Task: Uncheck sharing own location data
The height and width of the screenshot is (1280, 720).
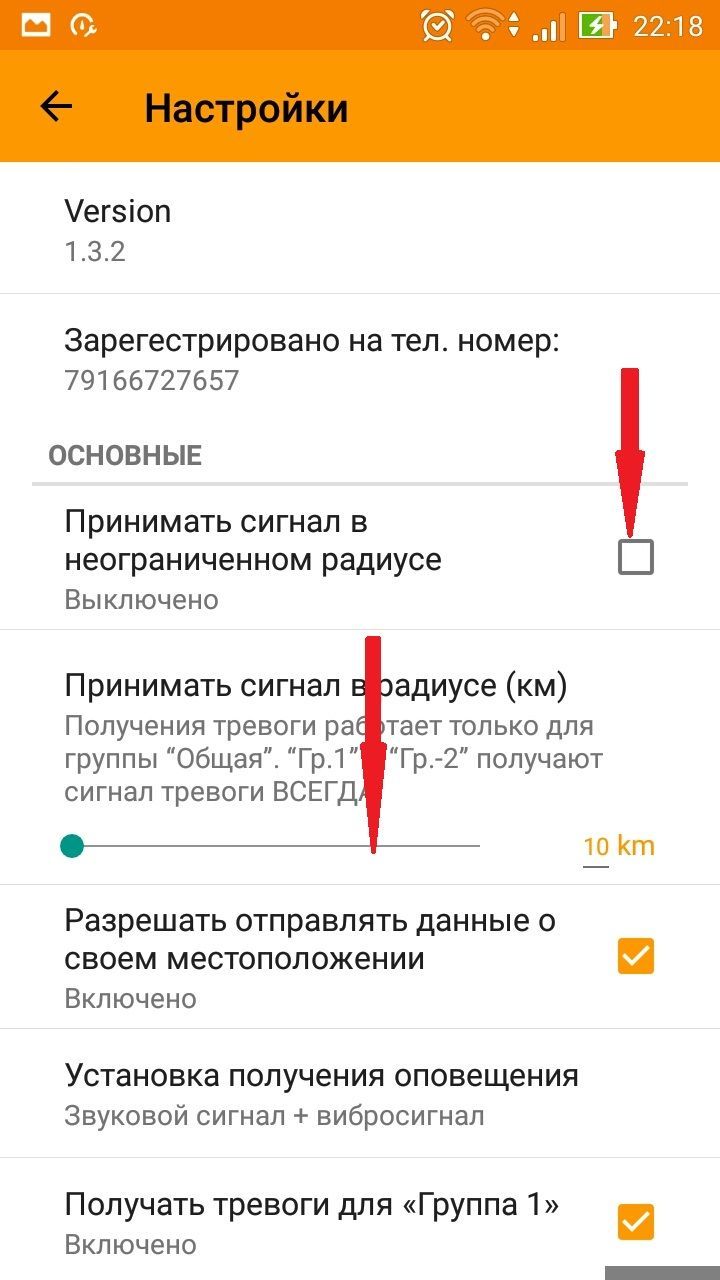Action: coord(635,956)
